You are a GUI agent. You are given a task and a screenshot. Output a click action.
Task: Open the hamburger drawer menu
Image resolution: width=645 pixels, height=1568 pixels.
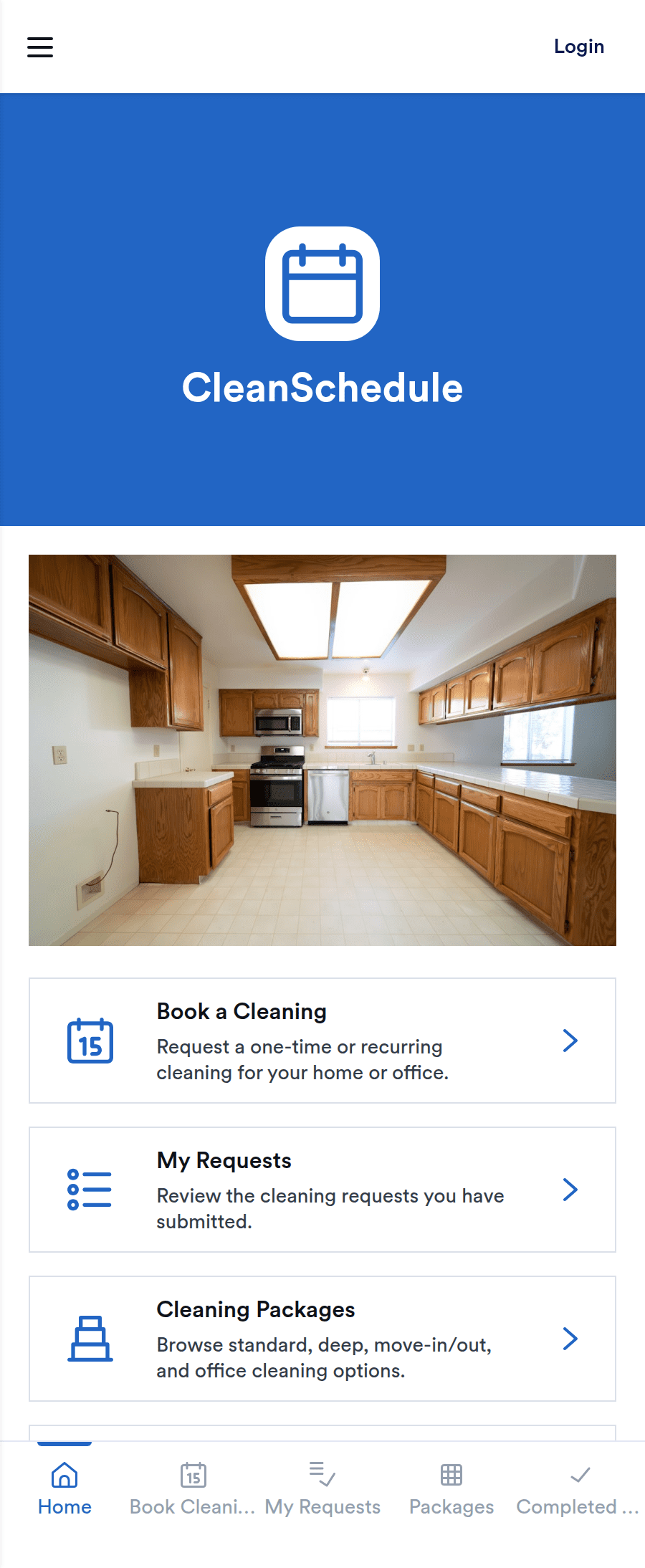[40, 47]
